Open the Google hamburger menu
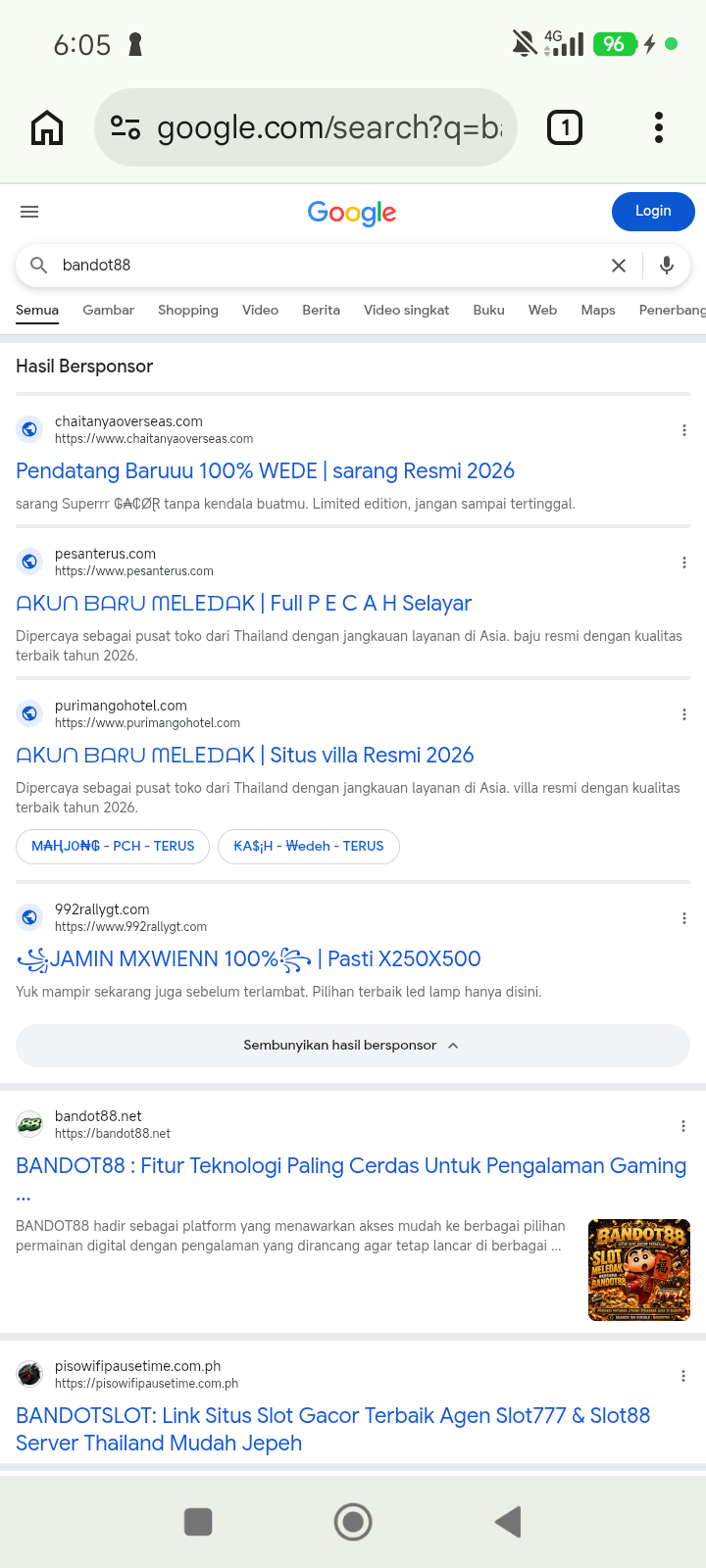 click(x=29, y=212)
